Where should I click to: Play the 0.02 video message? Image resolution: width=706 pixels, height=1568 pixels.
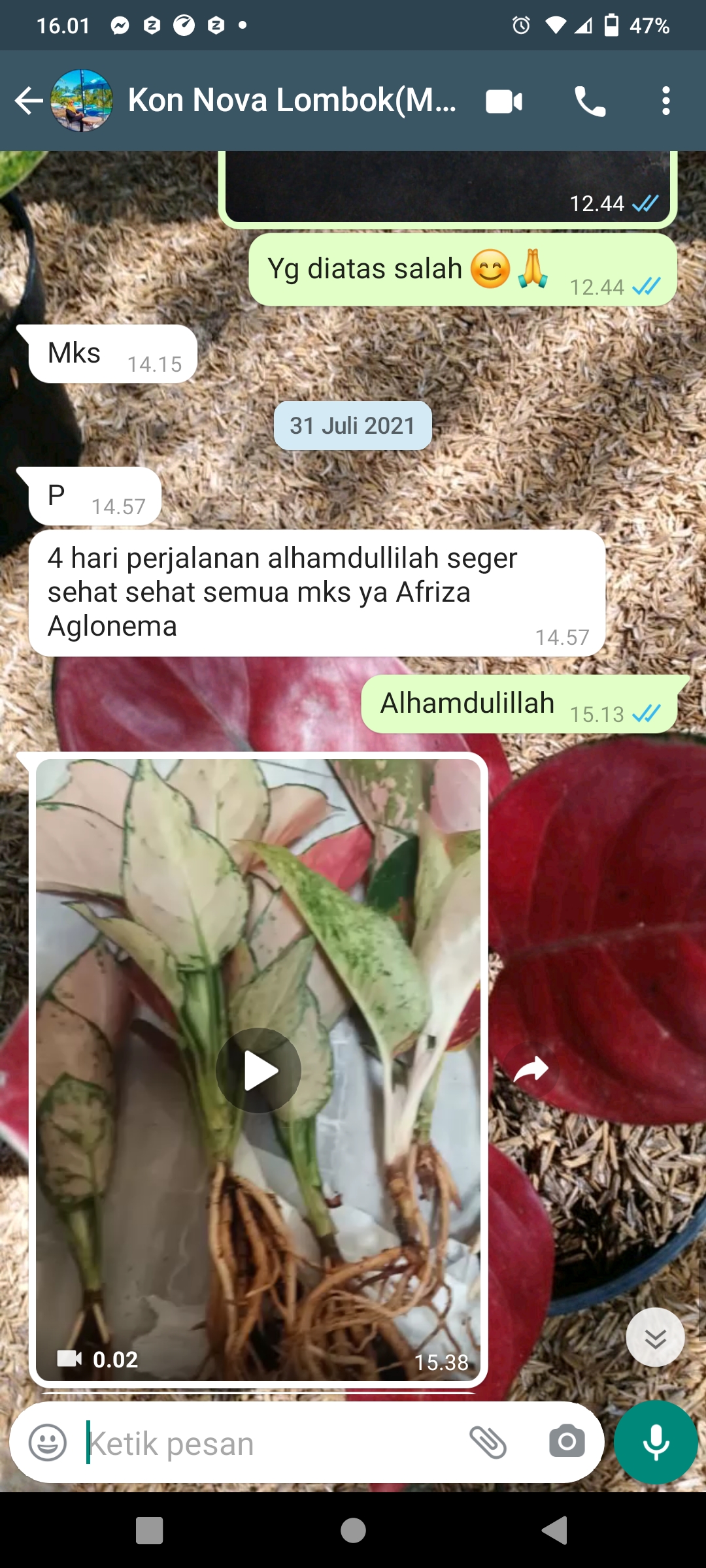click(258, 1070)
